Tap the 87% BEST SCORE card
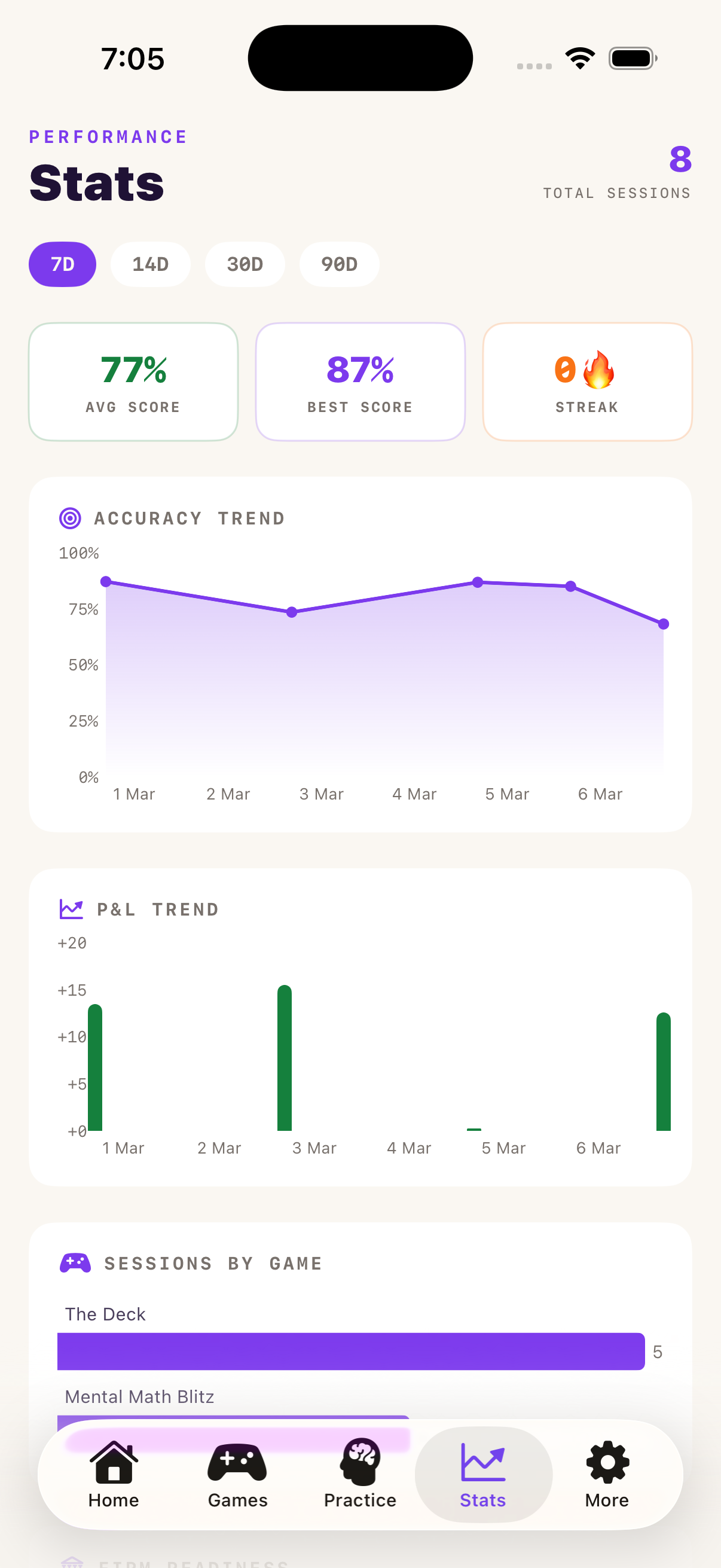This screenshot has height=1568, width=721. coord(360,381)
